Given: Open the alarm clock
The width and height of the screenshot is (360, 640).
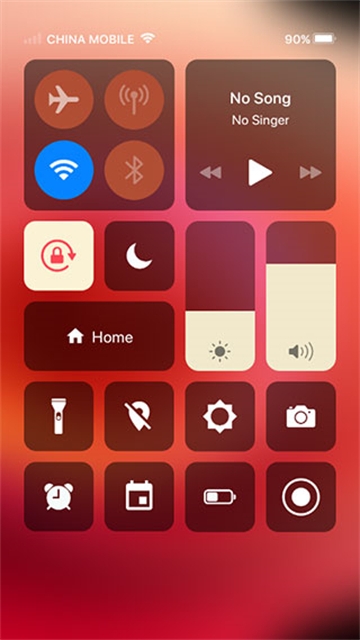Looking at the screenshot, I should [59, 497].
